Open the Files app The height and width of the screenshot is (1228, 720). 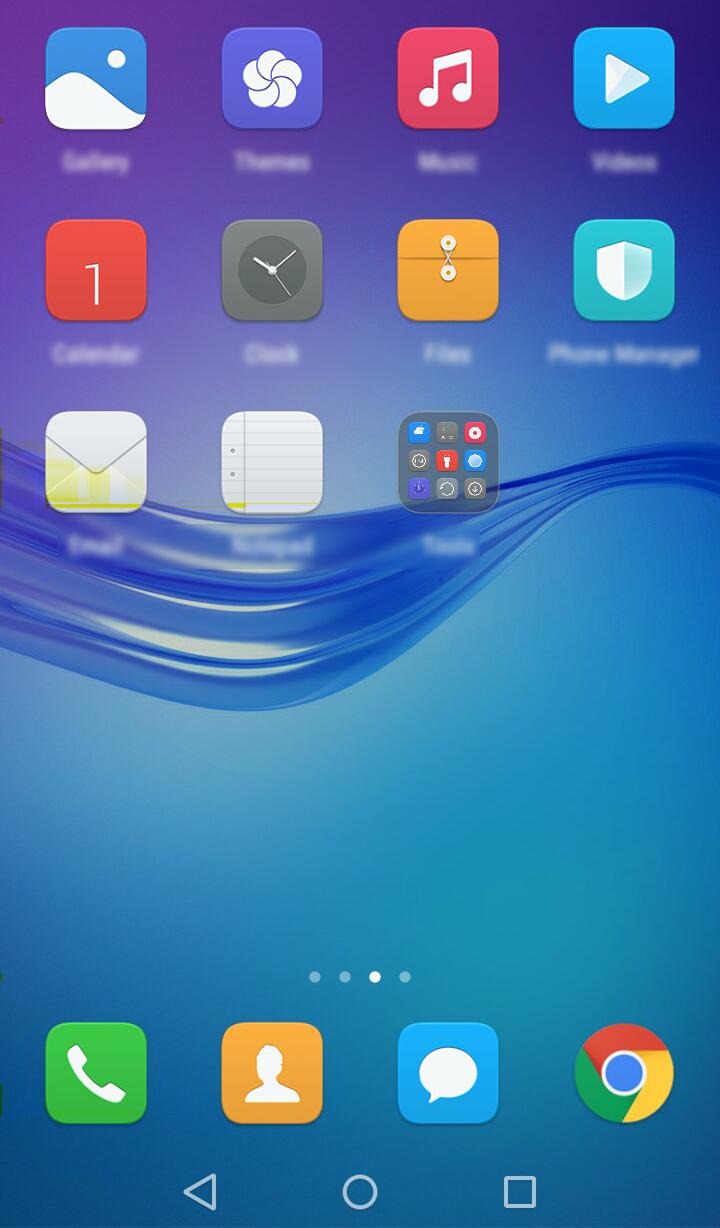point(448,271)
